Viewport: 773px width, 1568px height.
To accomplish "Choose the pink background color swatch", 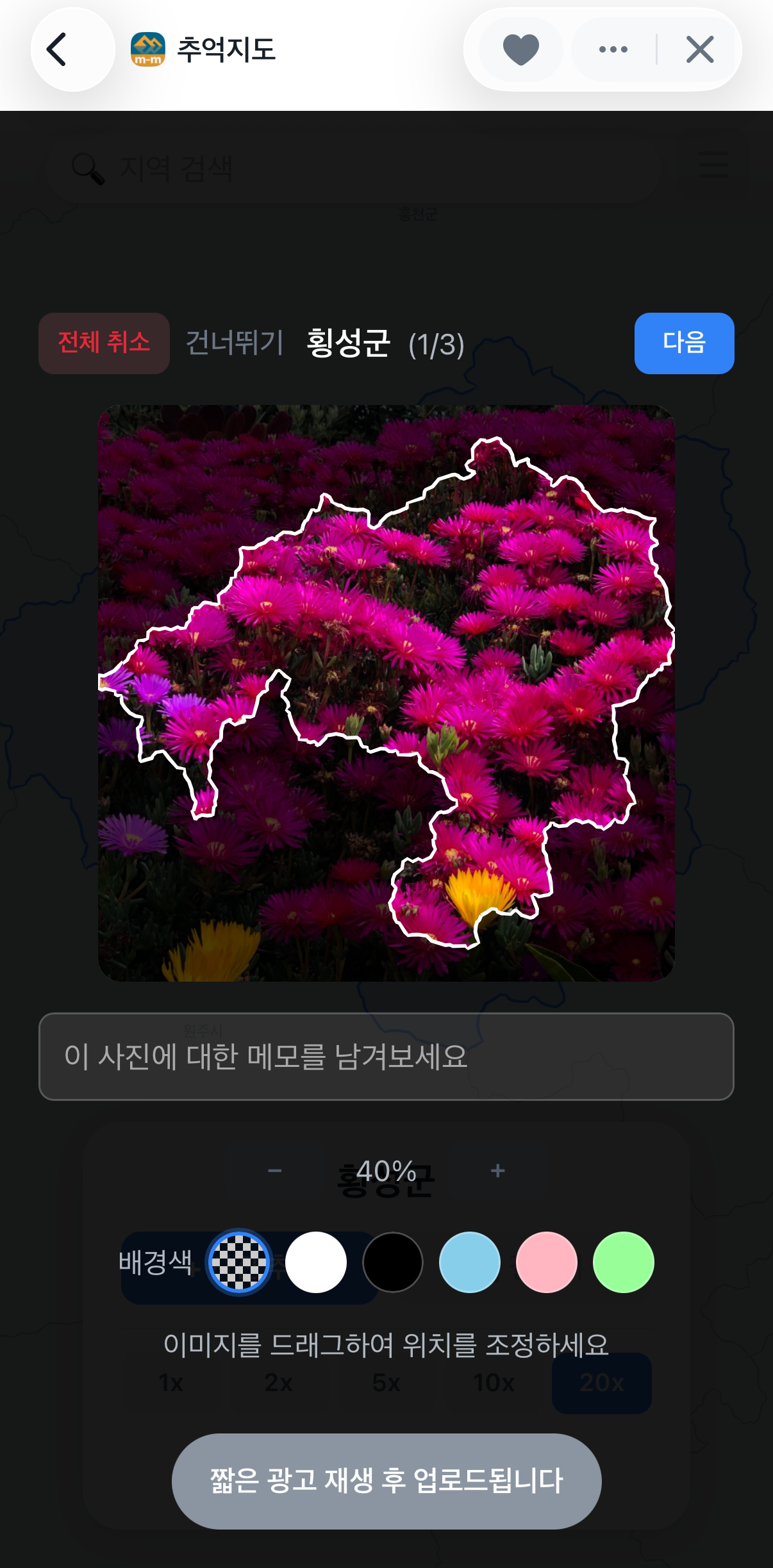I will (x=547, y=1262).
